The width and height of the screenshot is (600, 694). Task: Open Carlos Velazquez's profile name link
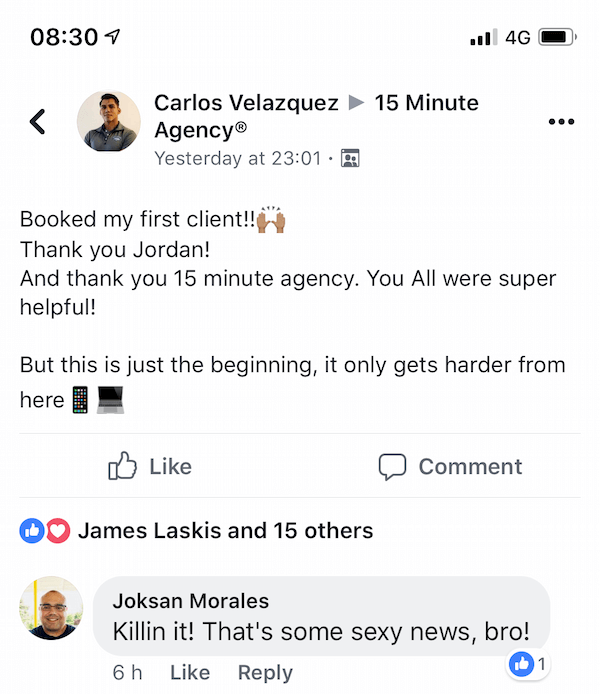(246, 103)
